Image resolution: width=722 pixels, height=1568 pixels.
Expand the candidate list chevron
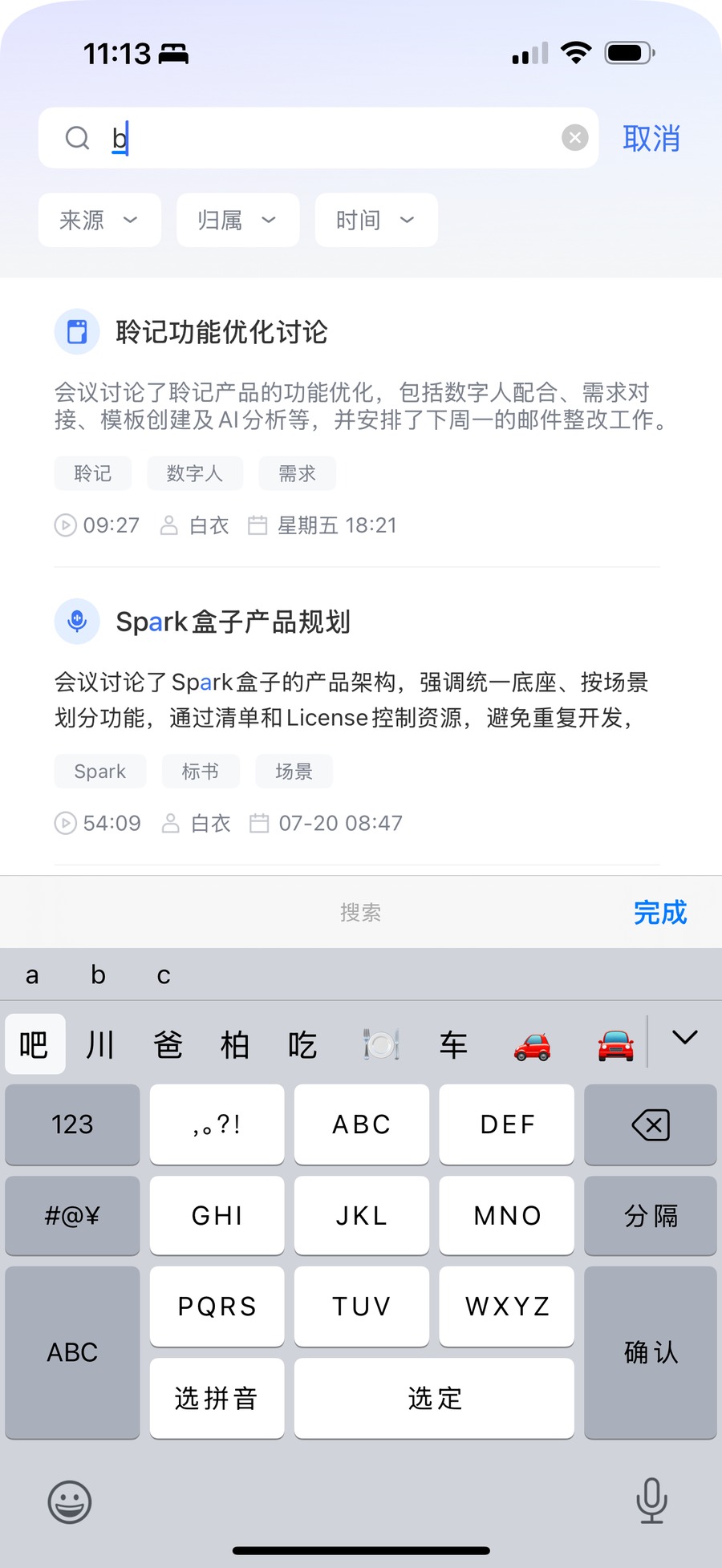pyautogui.click(x=684, y=1038)
